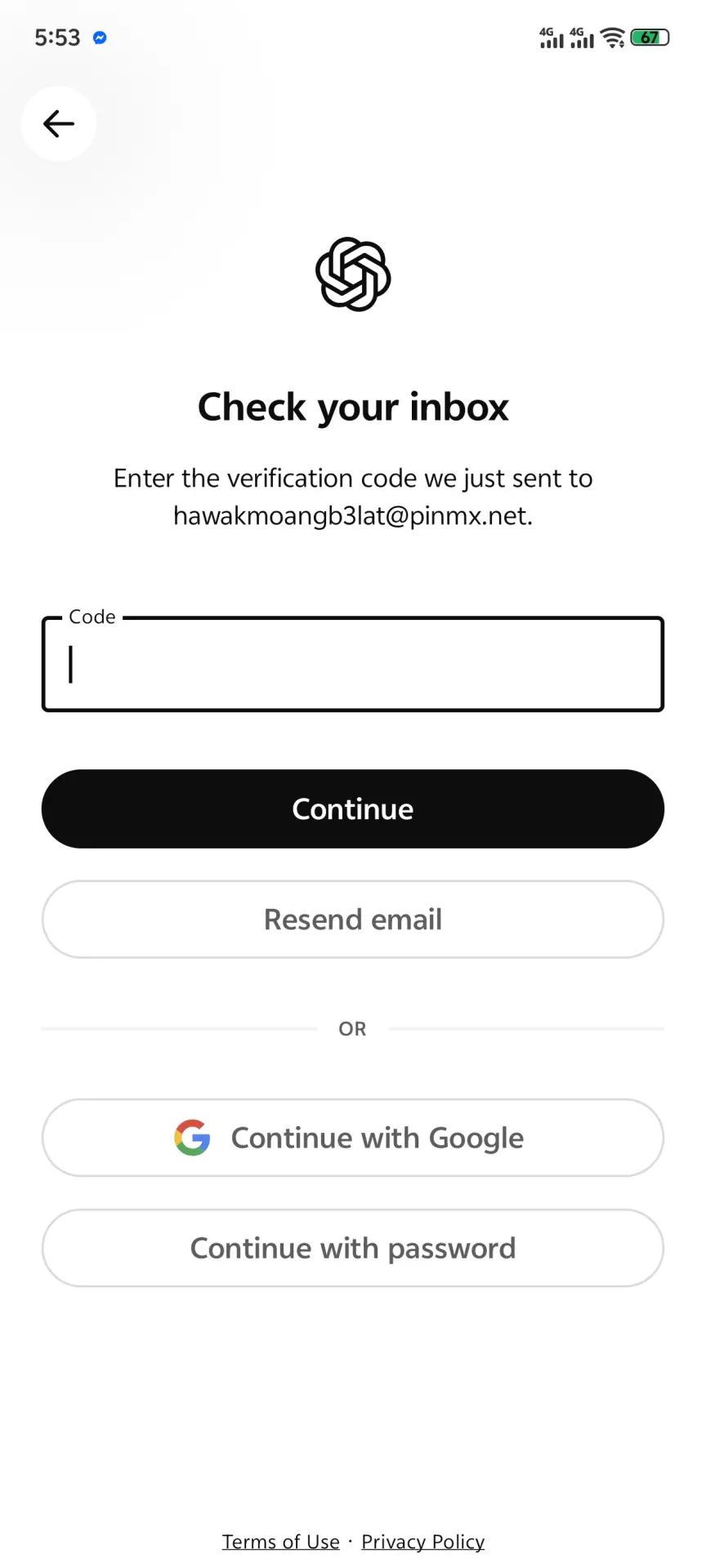Continue with Google sign-in
The height and width of the screenshot is (1568, 706).
click(353, 1138)
